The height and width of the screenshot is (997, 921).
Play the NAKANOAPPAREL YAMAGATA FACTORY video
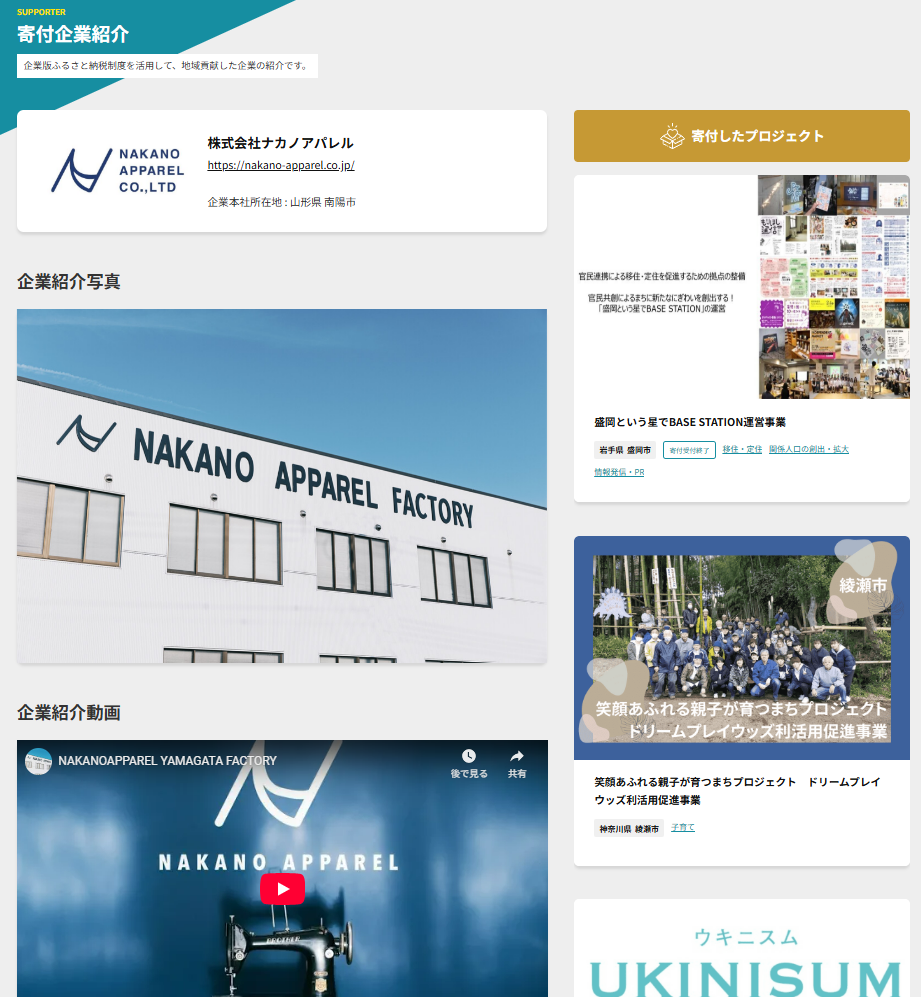(282, 888)
